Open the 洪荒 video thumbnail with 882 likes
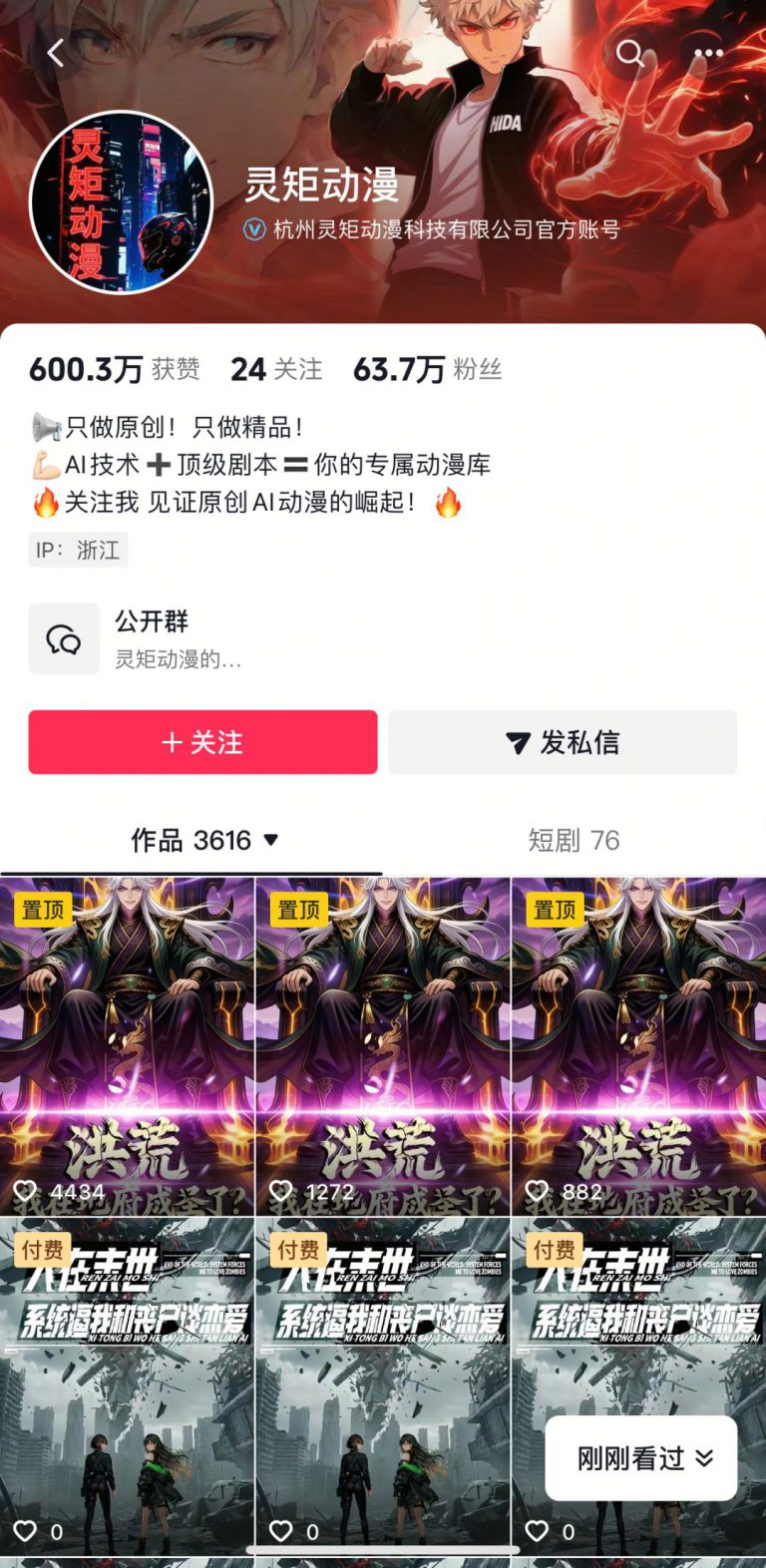Screen dimensions: 766x1568 pos(638,1037)
